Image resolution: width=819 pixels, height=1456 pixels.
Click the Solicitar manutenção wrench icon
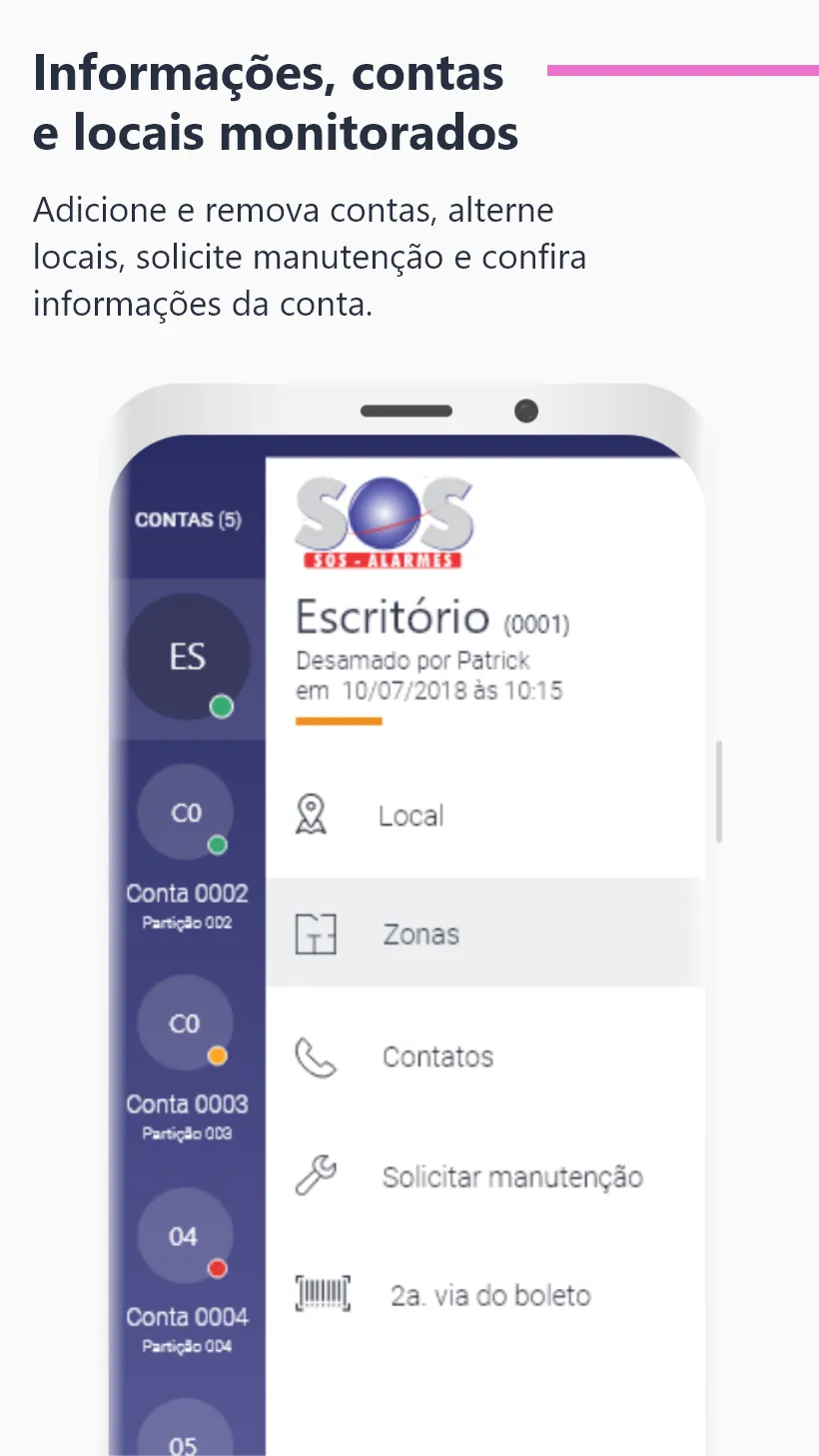point(315,1175)
